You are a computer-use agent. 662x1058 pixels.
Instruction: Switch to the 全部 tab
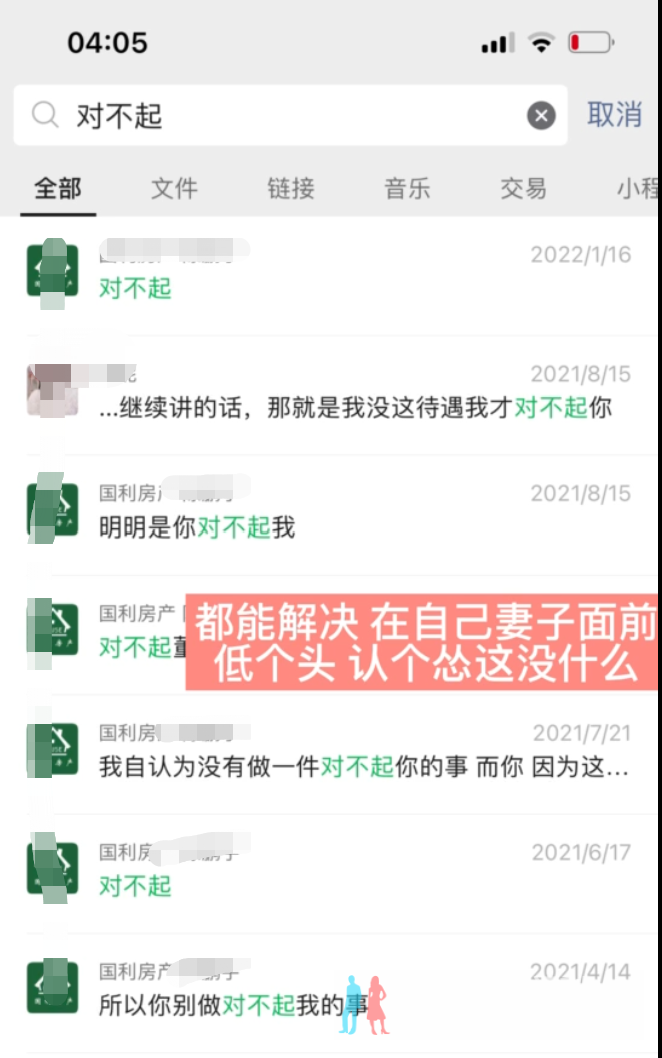coord(58,188)
